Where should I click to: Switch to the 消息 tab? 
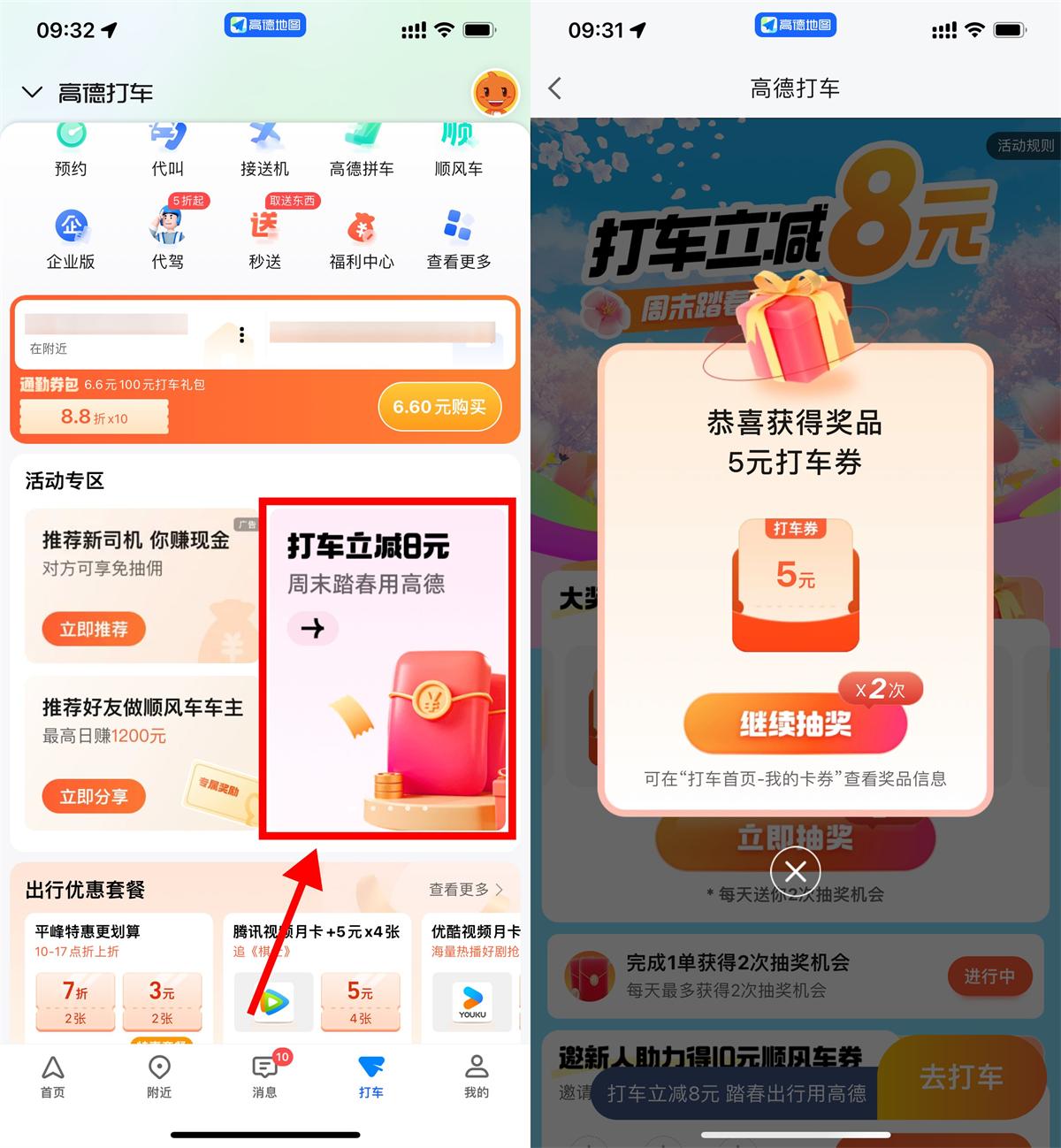click(264, 1075)
